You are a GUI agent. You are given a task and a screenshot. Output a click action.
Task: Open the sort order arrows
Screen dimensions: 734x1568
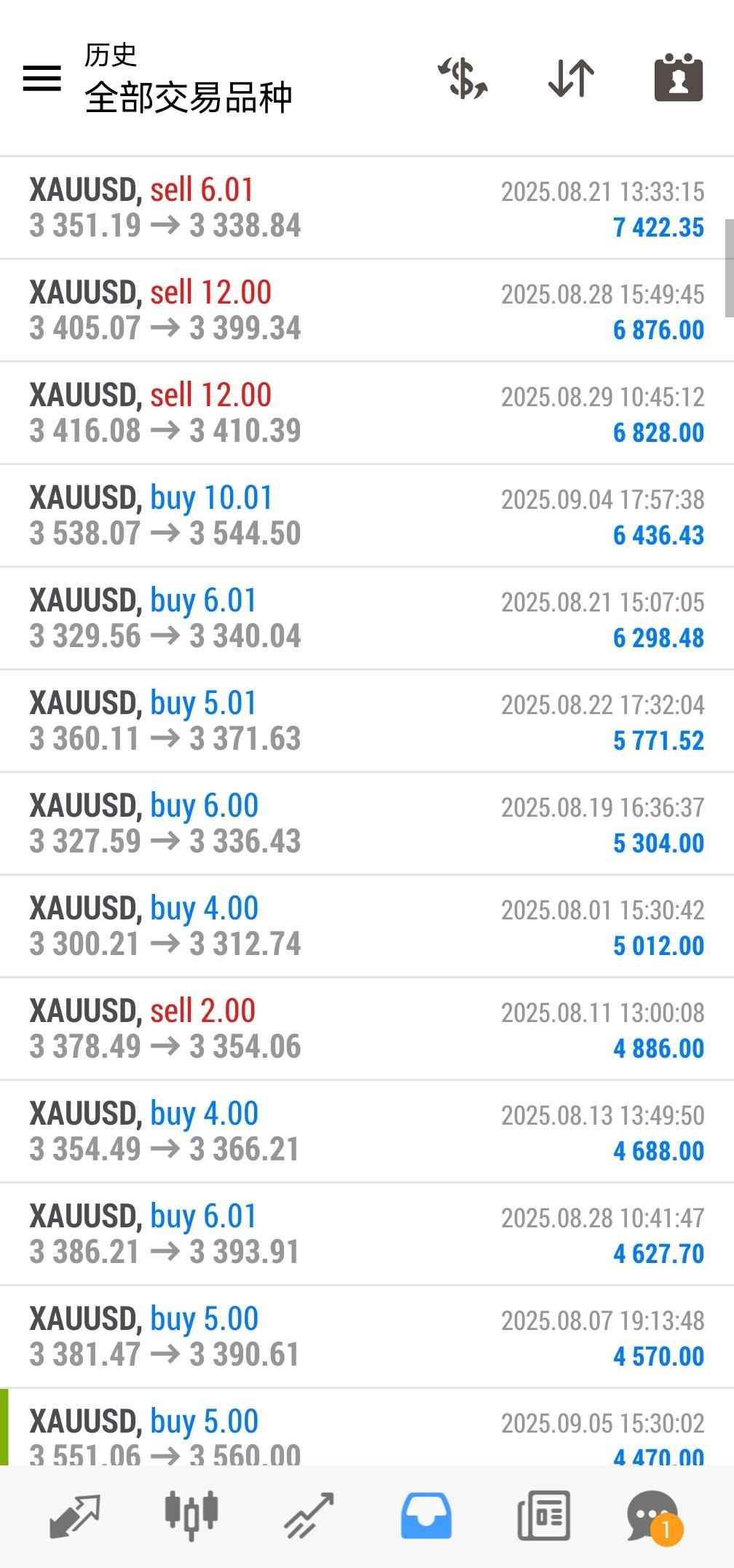click(x=571, y=78)
